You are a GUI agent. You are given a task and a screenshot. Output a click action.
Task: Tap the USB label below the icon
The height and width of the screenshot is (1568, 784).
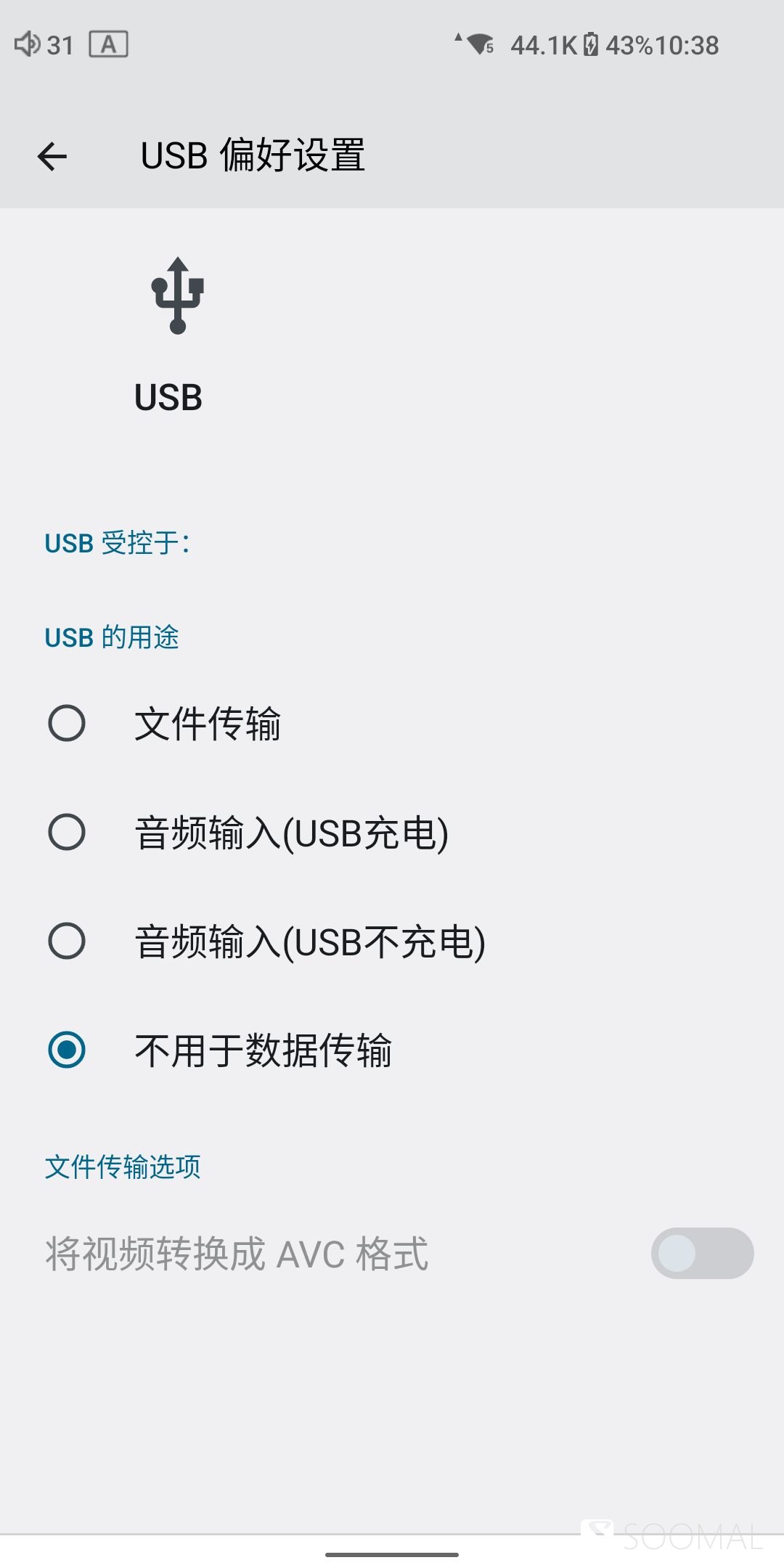[x=168, y=396]
